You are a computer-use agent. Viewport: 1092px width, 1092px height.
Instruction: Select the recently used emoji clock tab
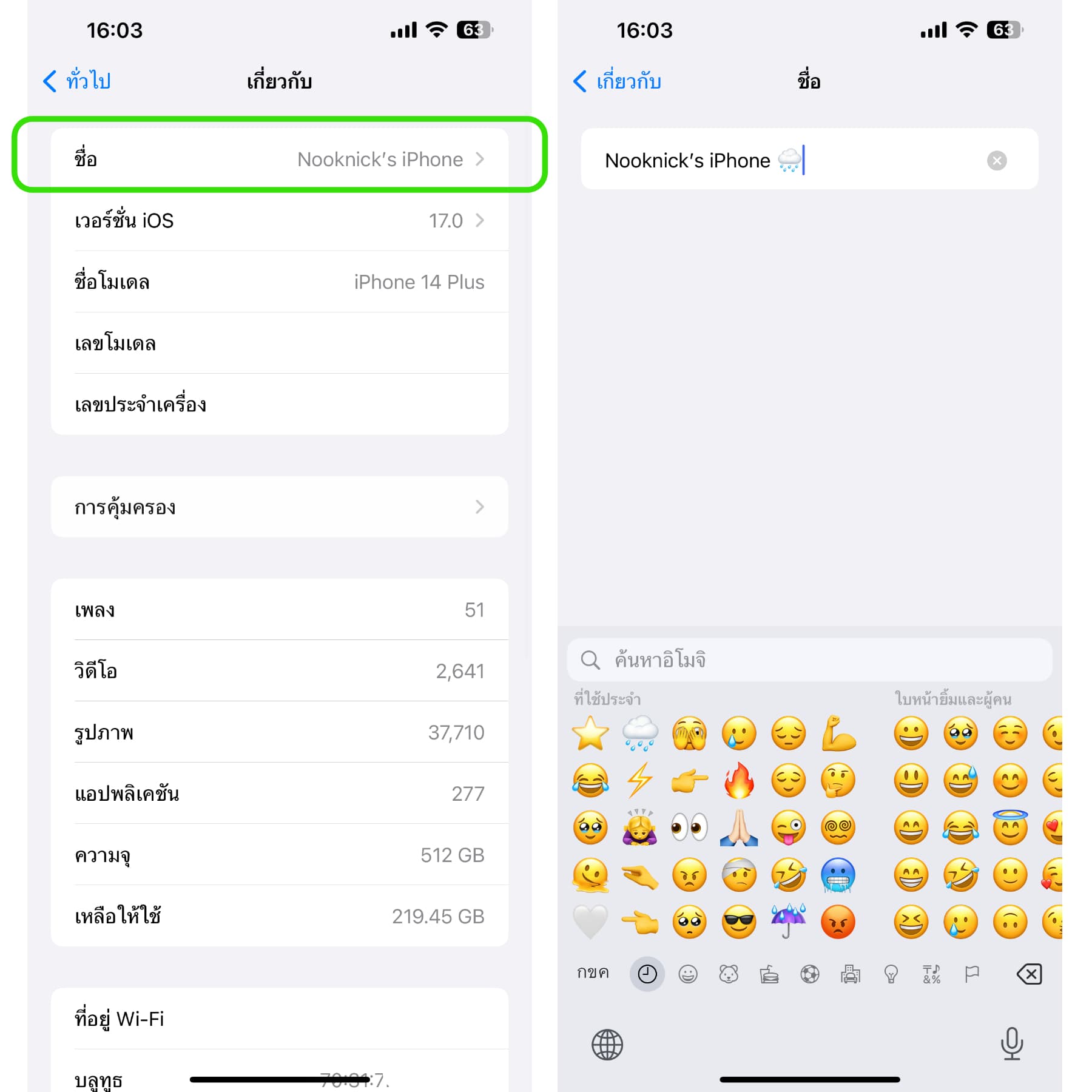tap(647, 974)
